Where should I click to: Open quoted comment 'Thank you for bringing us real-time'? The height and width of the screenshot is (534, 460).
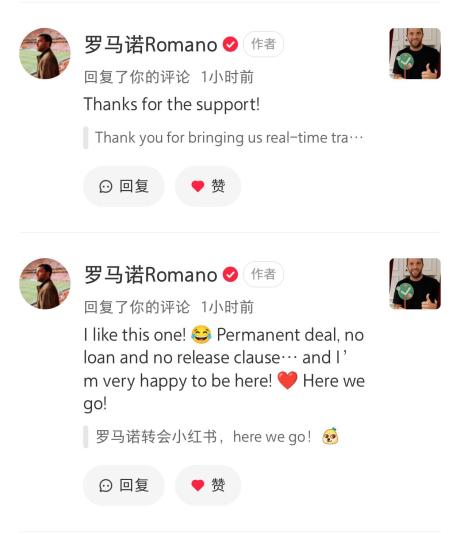point(224,138)
